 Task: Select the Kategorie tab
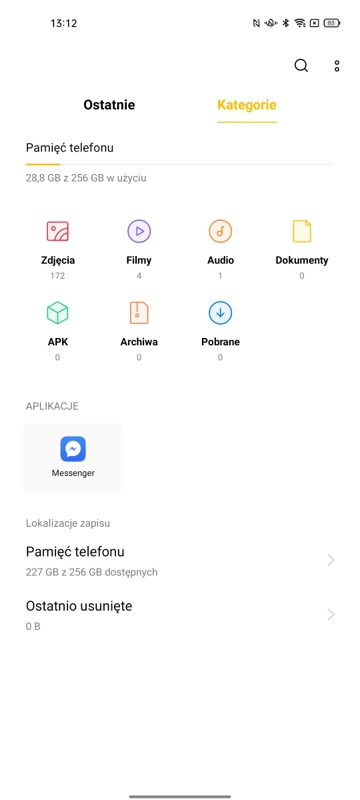247,105
